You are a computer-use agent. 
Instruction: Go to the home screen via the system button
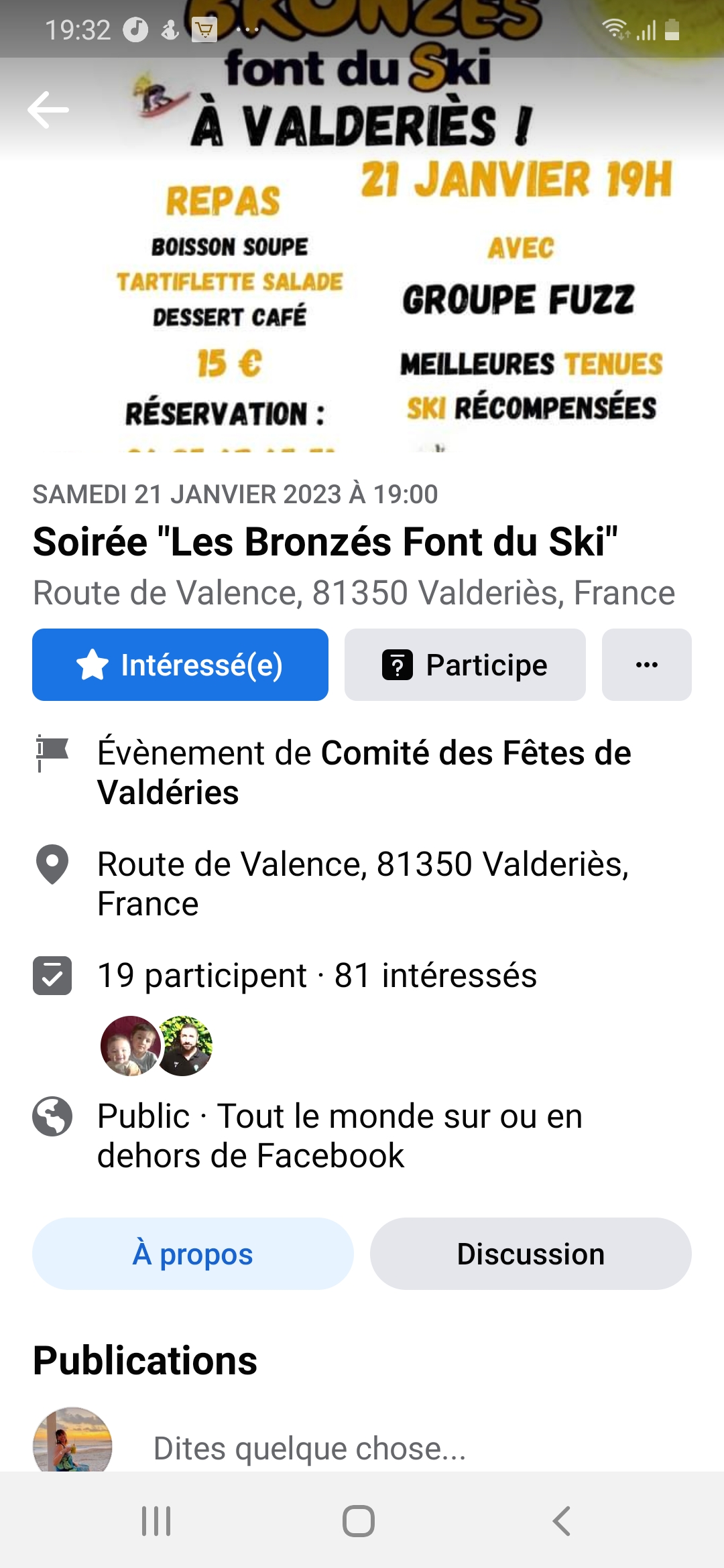pos(359,1521)
